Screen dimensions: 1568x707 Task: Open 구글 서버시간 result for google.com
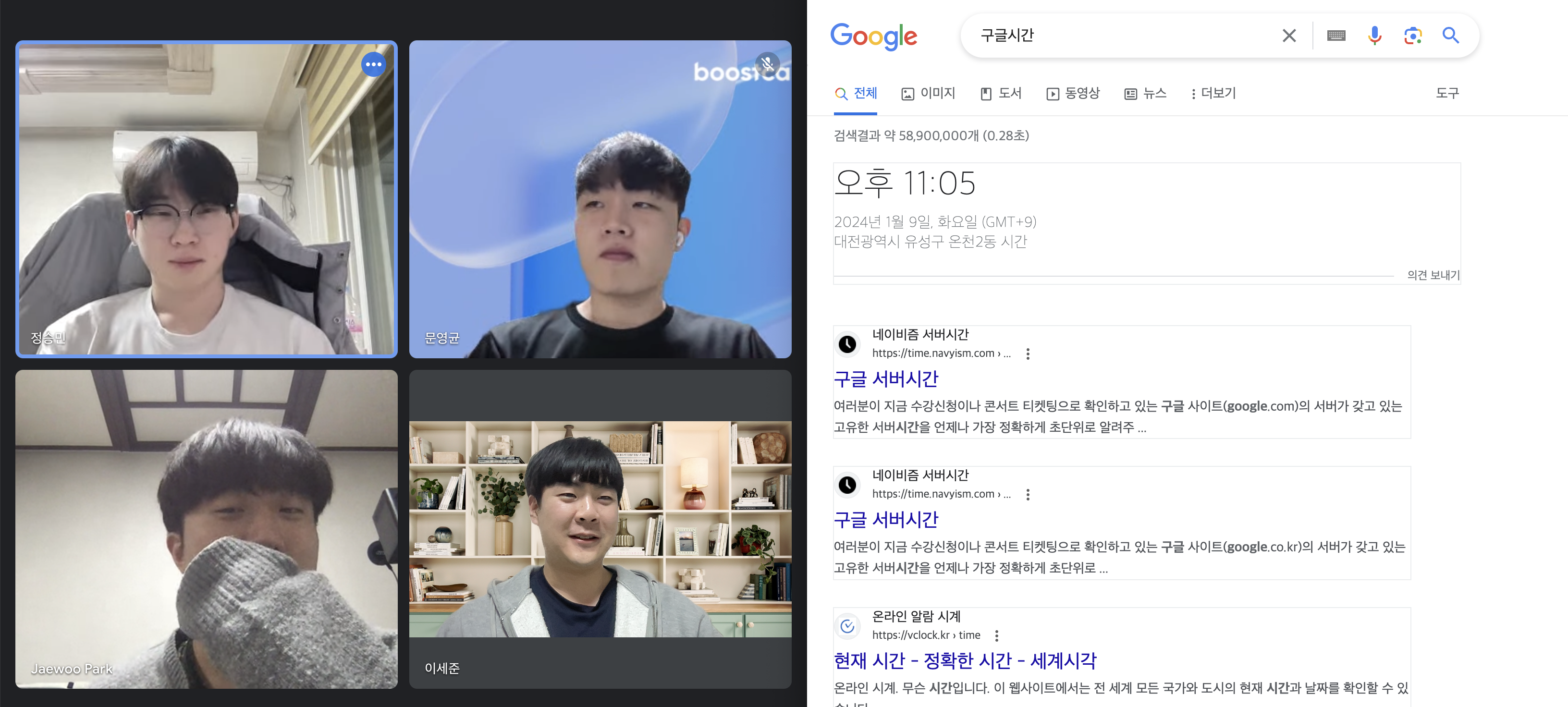tap(886, 379)
